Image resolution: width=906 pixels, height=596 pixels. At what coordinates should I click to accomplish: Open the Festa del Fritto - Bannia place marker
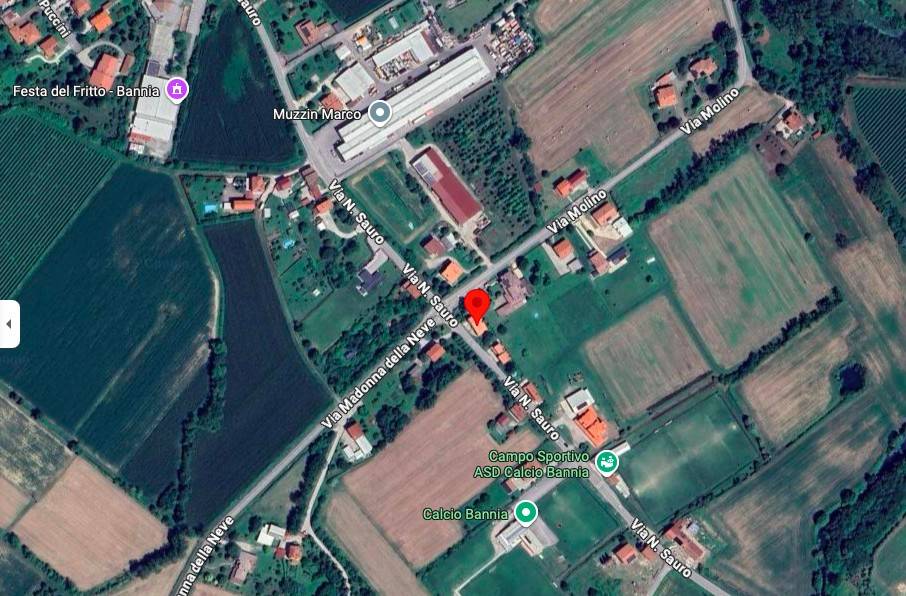coord(178,90)
